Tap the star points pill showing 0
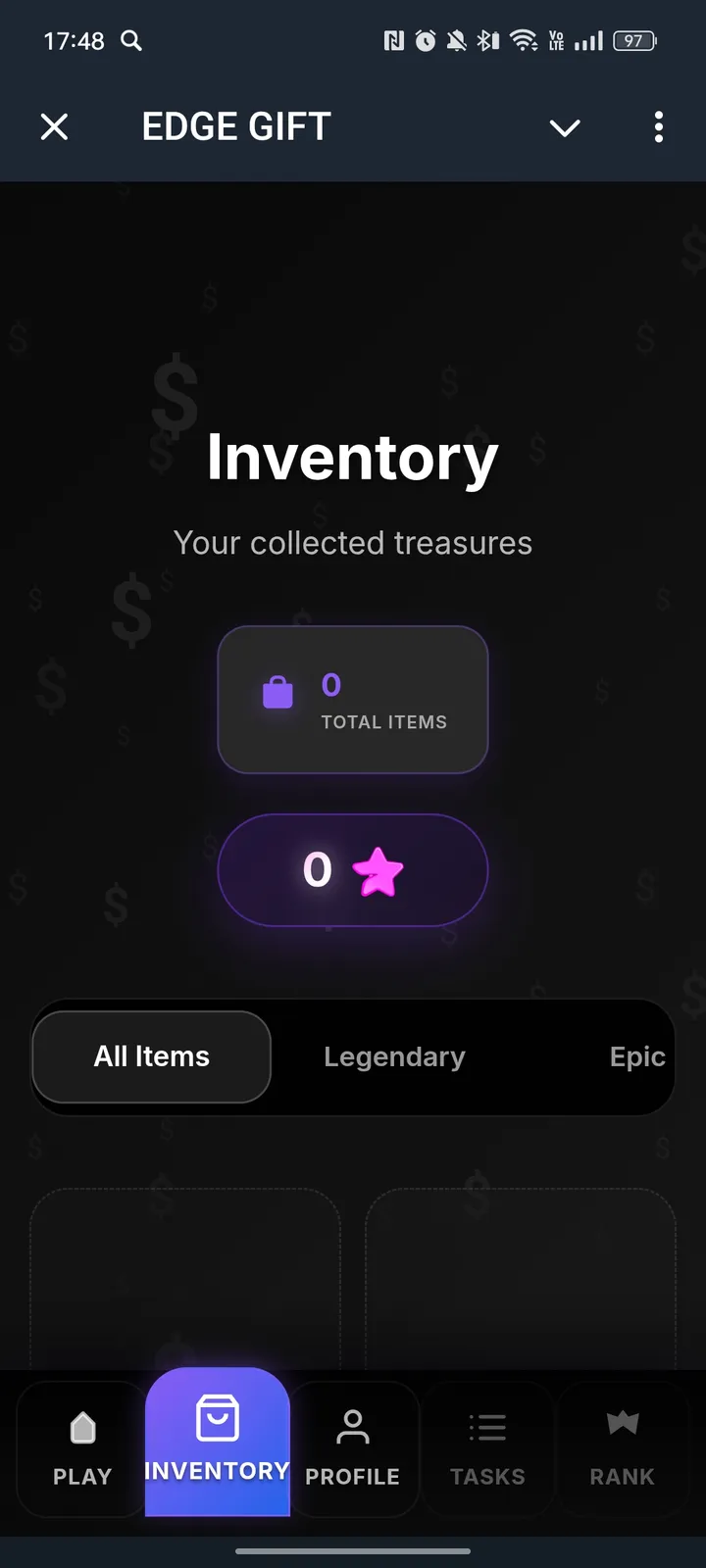Image resolution: width=706 pixels, height=1568 pixels. tap(352, 870)
